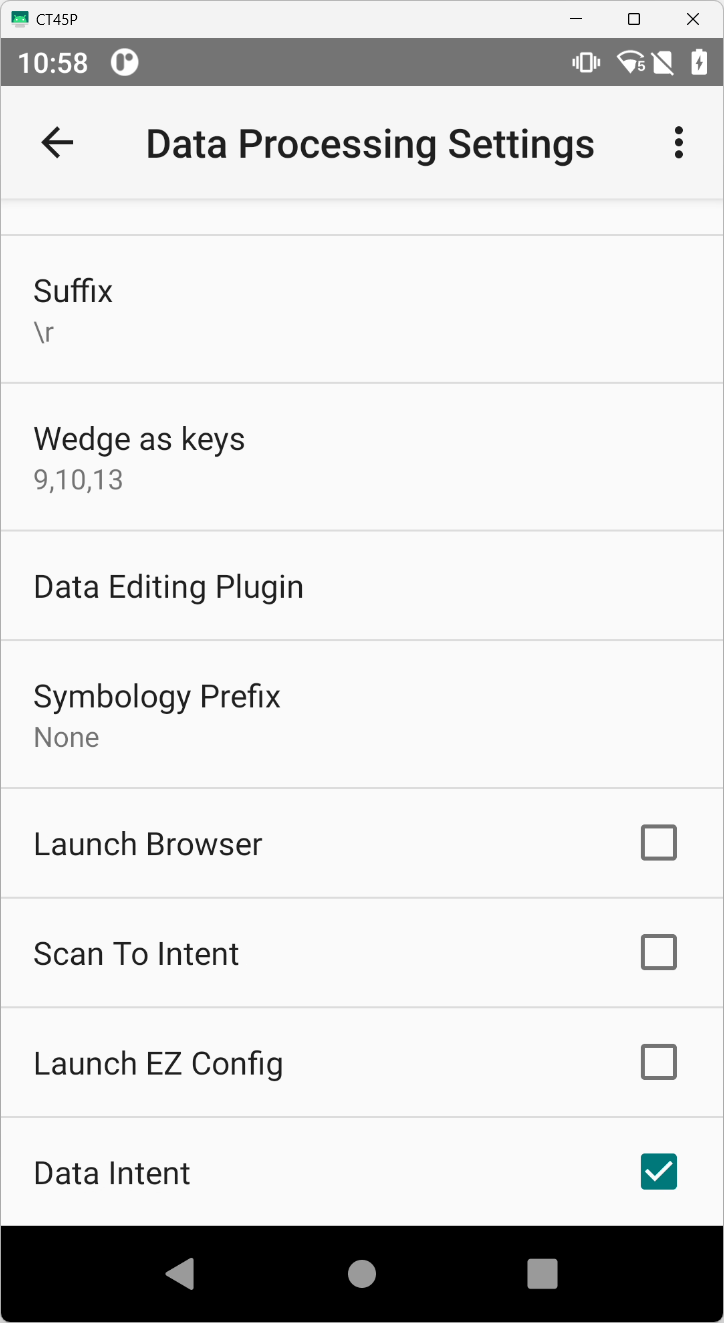Image resolution: width=724 pixels, height=1323 pixels.
Task: Edit the Wedge as keys setting
Action: coord(360,458)
